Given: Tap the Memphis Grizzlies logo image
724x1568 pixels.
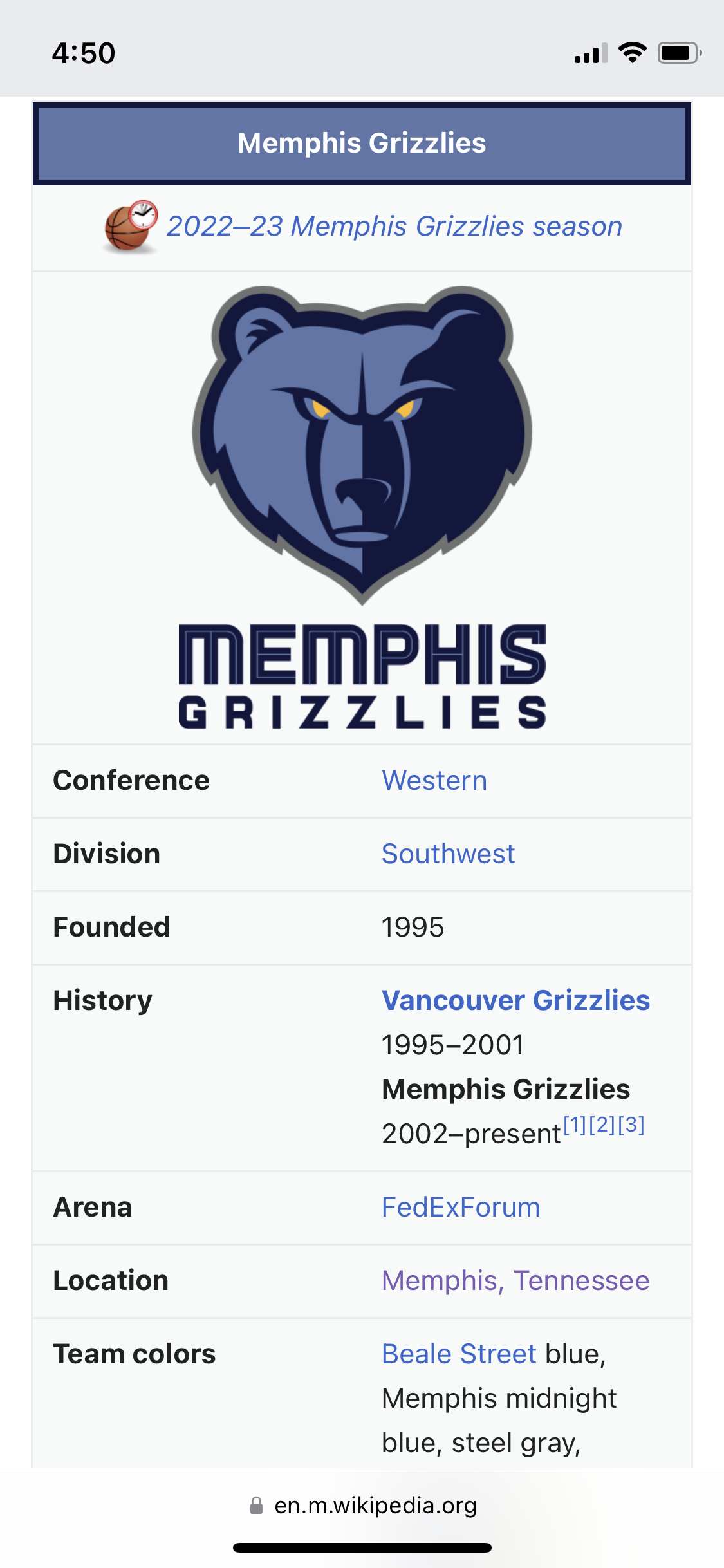Looking at the screenshot, I should pos(362,507).
